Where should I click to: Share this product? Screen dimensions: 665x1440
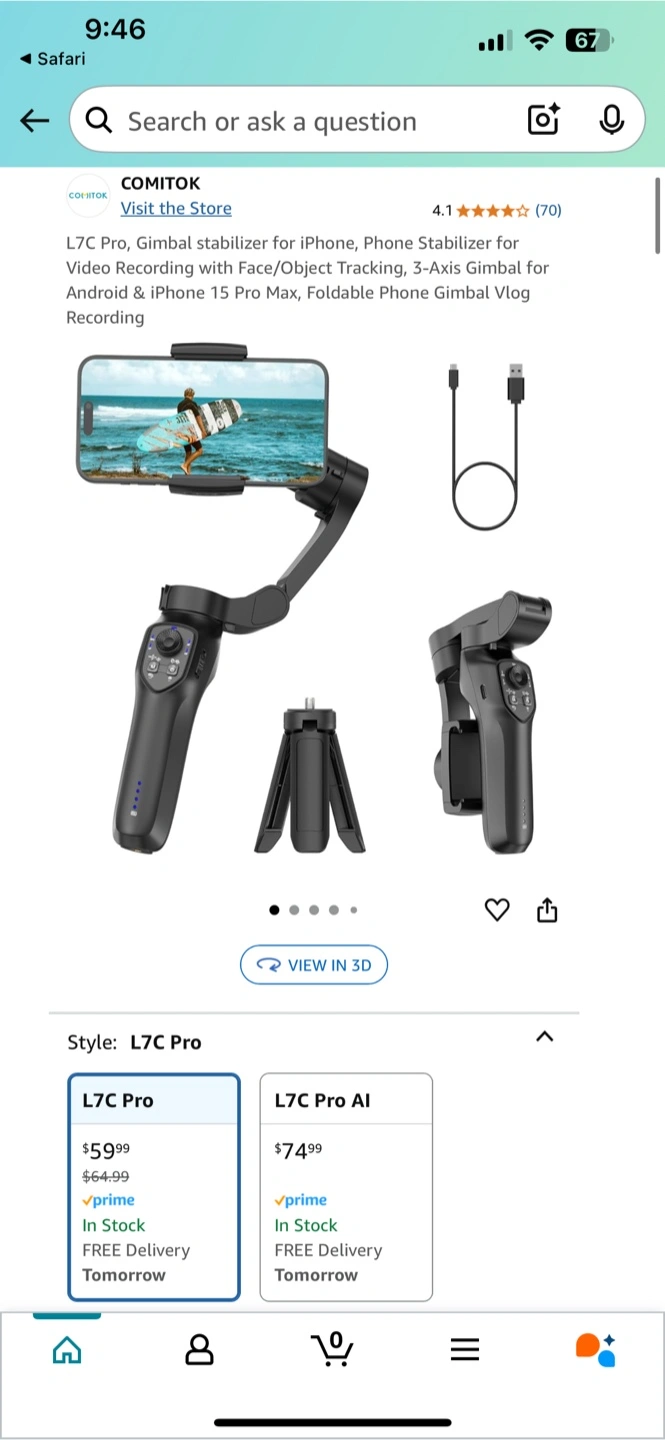point(547,909)
